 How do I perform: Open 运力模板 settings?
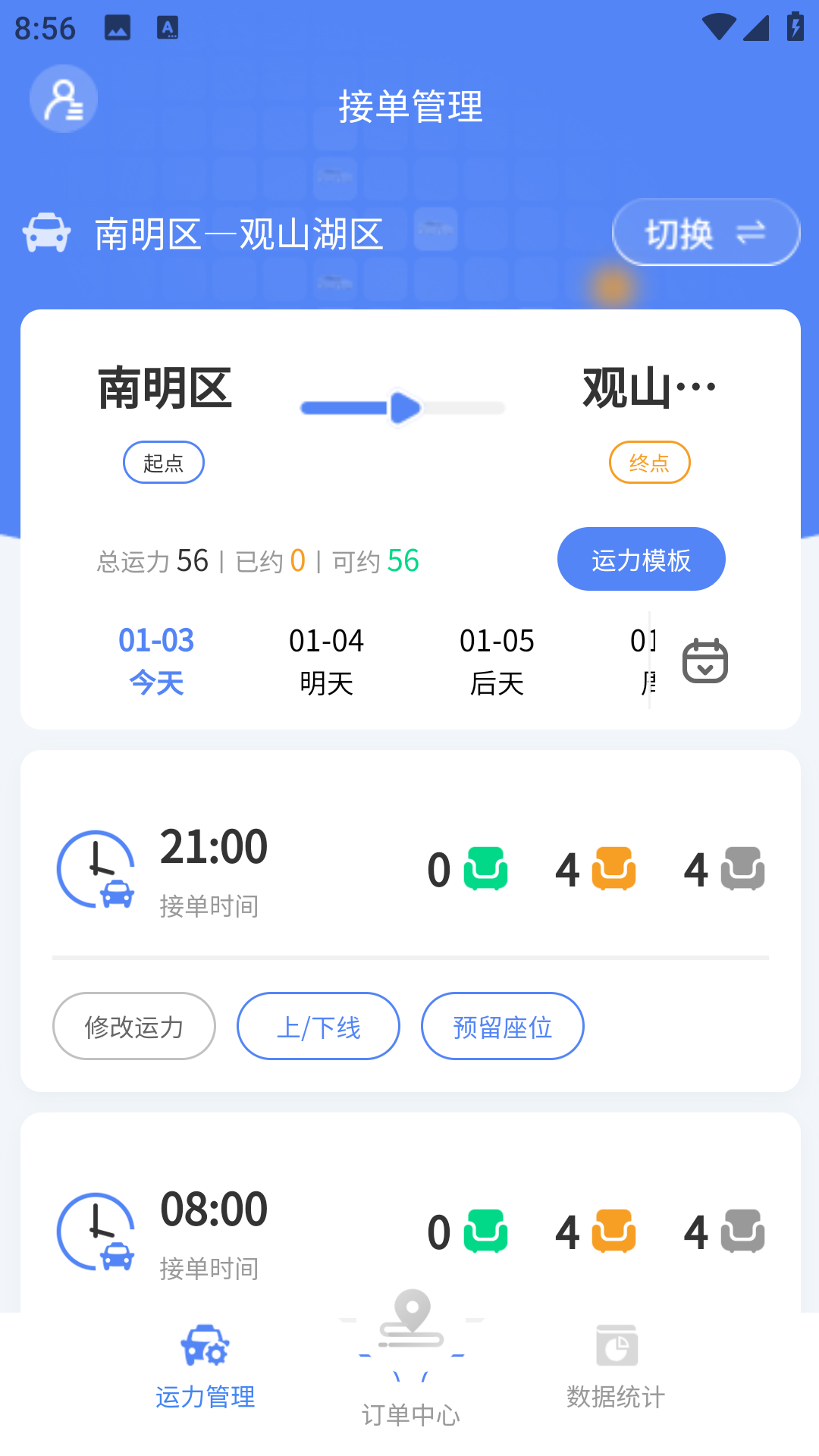point(641,558)
